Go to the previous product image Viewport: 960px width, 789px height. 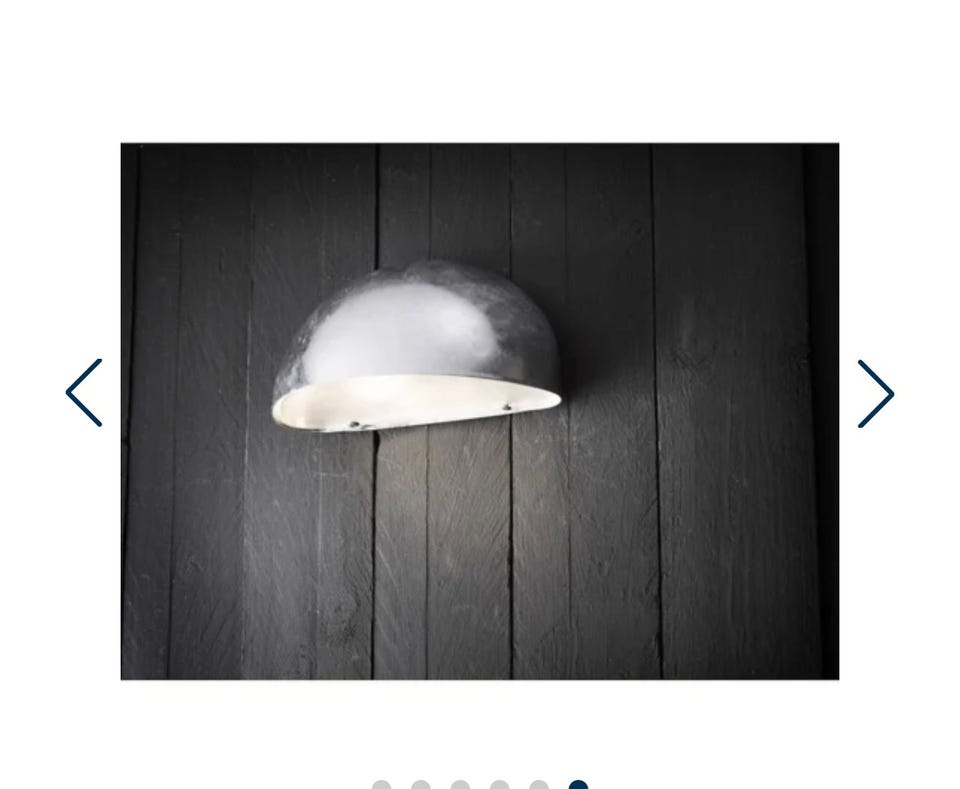(x=84, y=393)
